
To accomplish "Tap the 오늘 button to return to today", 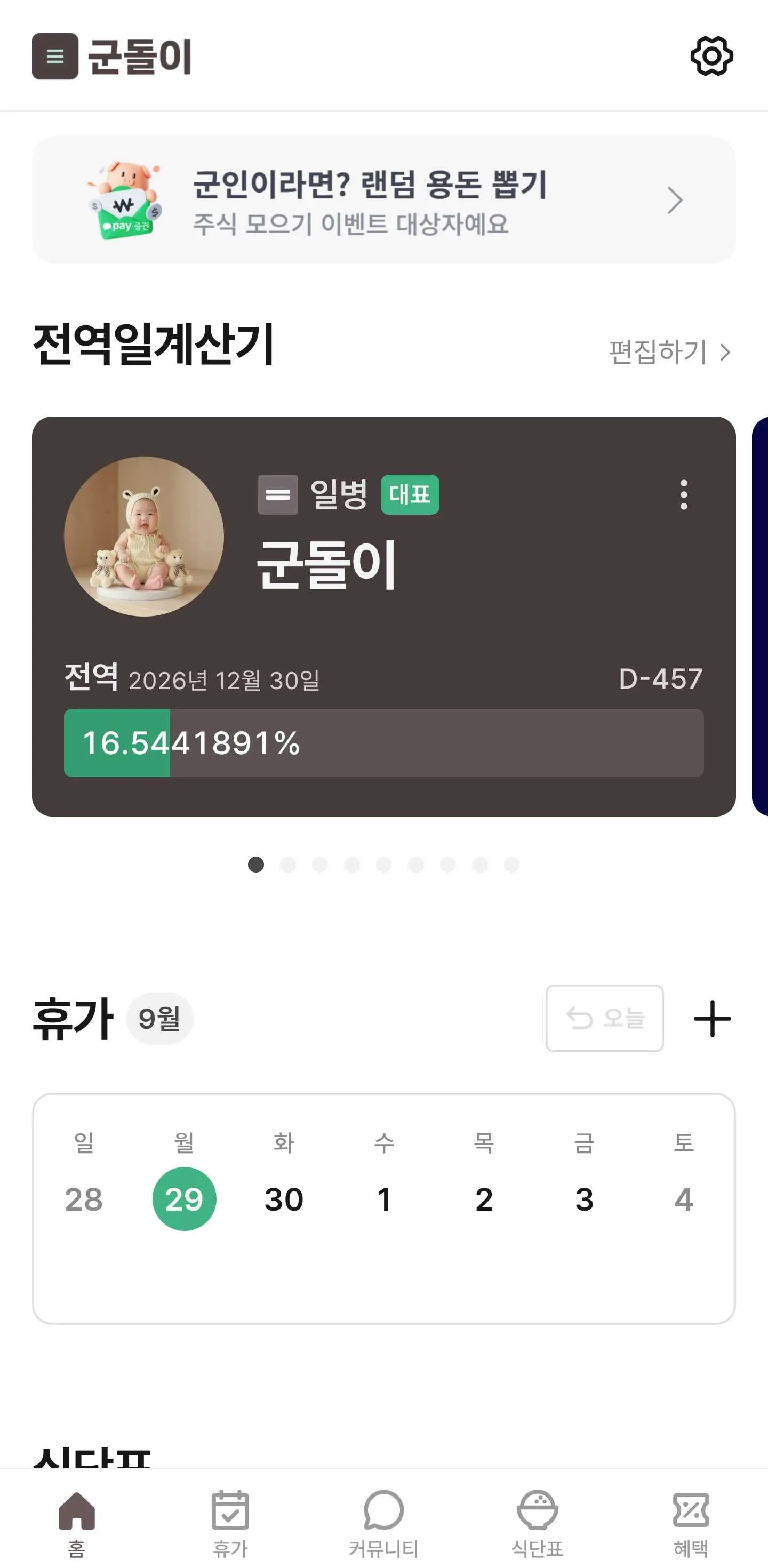I will [604, 1018].
